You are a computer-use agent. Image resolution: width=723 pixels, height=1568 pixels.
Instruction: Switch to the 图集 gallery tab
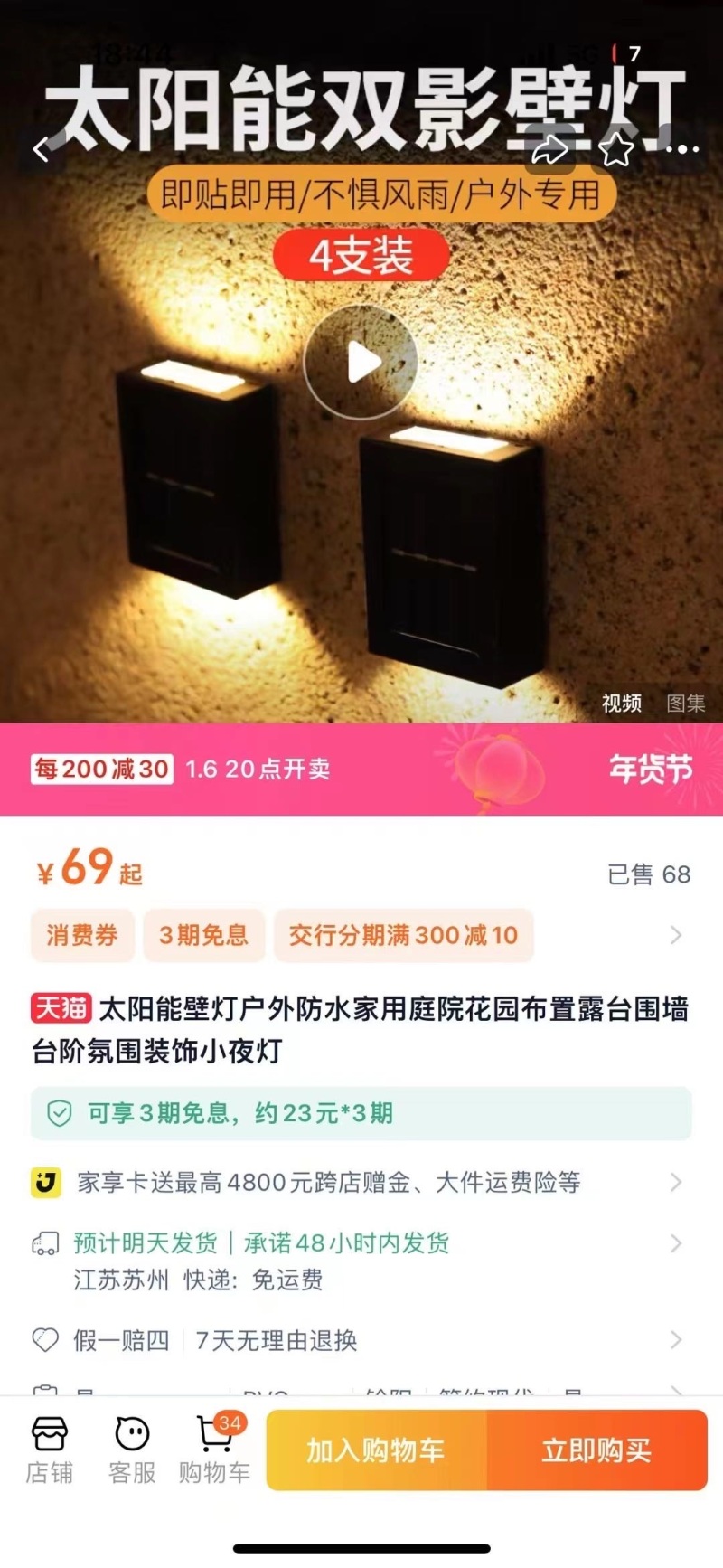(x=685, y=703)
